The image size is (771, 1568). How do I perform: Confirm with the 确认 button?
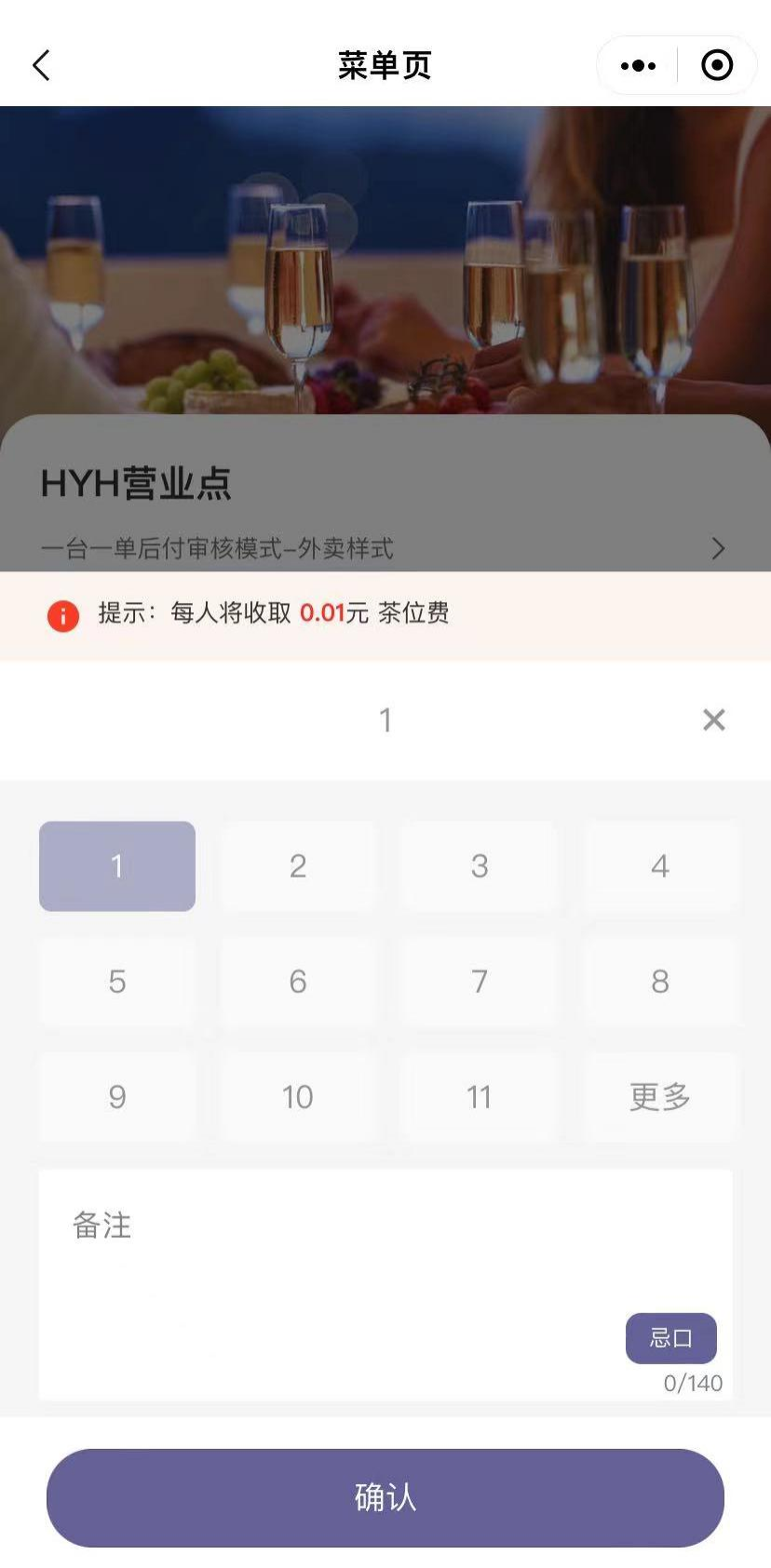(x=385, y=1497)
